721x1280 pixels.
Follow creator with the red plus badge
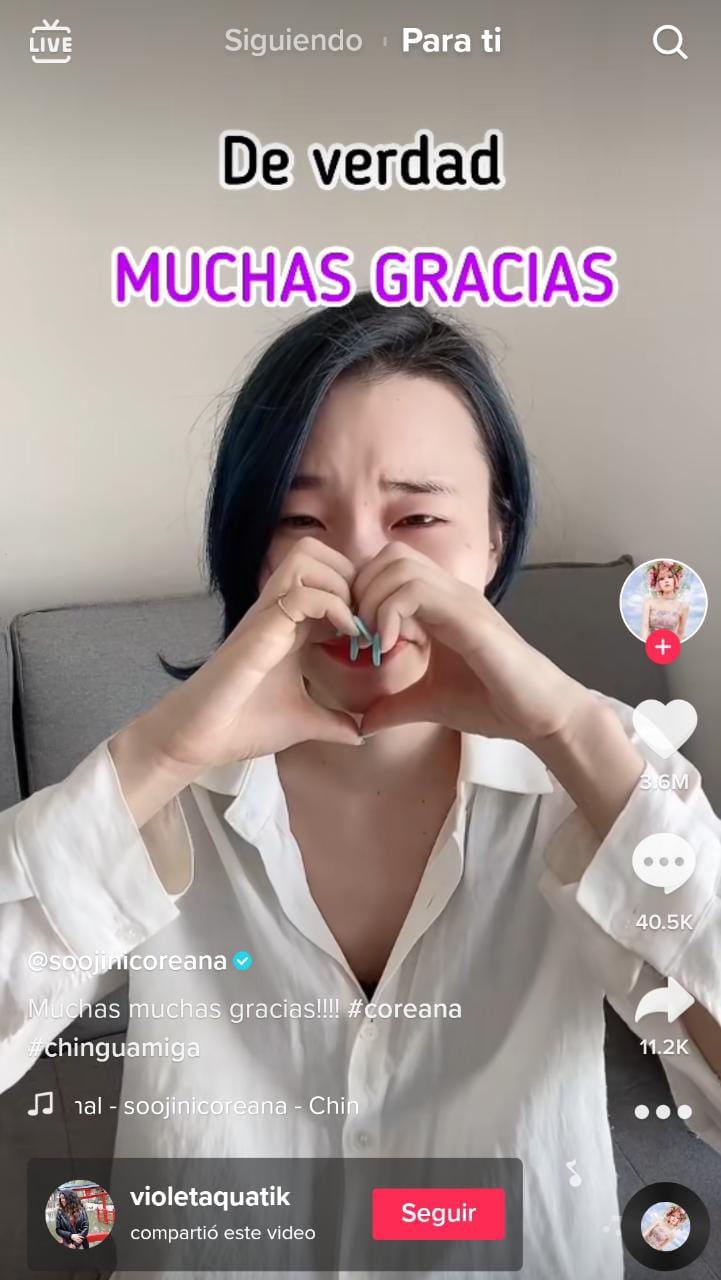[663, 648]
